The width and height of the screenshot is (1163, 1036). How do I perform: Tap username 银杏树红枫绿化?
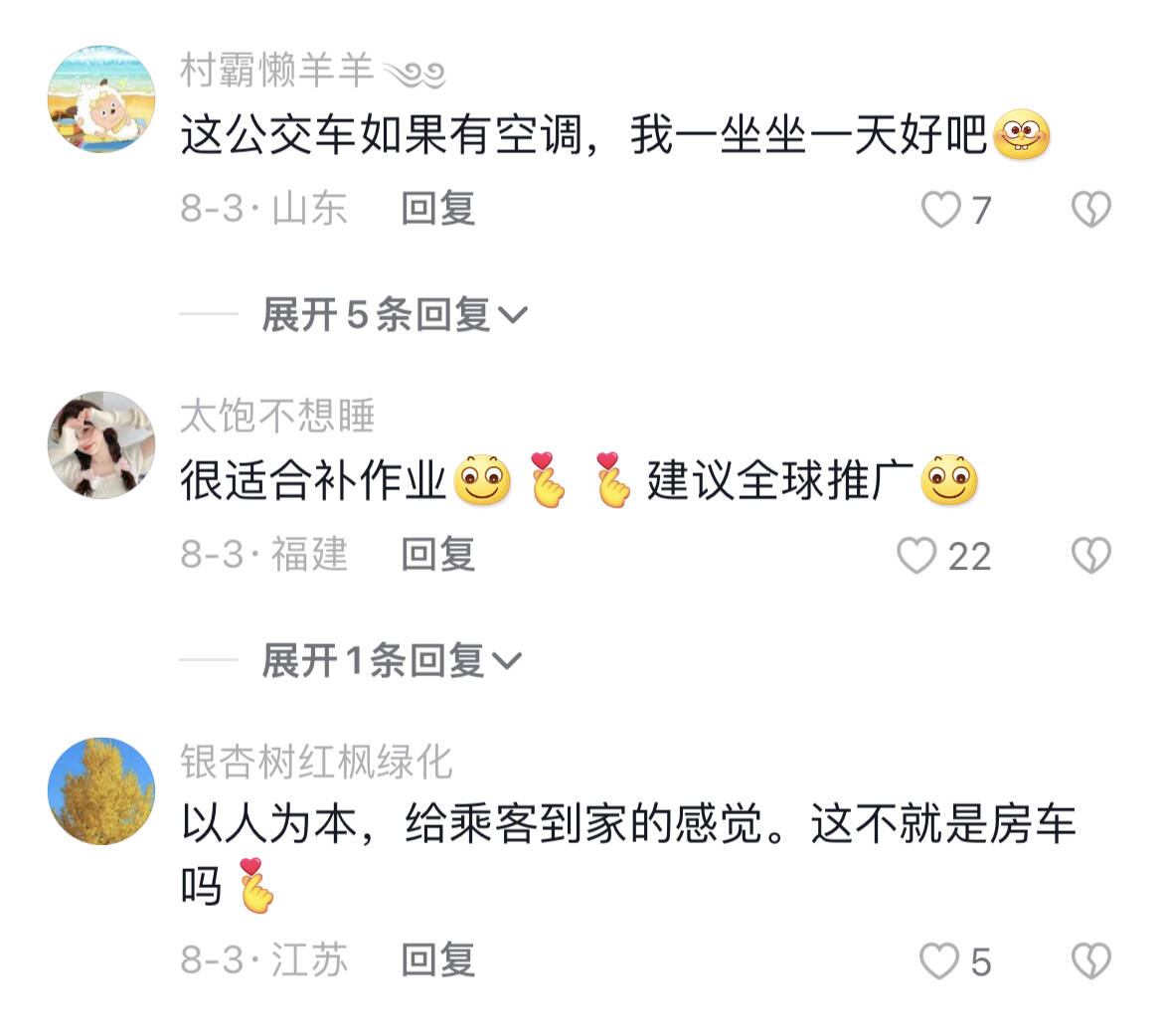pyautogui.click(x=315, y=763)
